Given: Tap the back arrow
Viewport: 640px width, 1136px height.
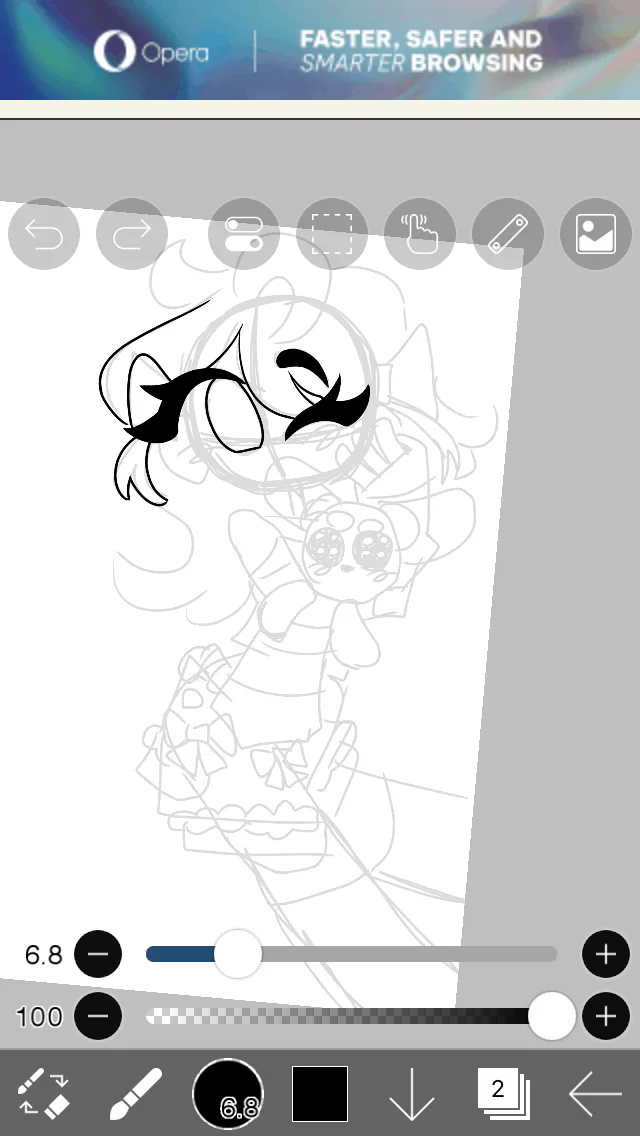Looking at the screenshot, I should tap(596, 1093).
